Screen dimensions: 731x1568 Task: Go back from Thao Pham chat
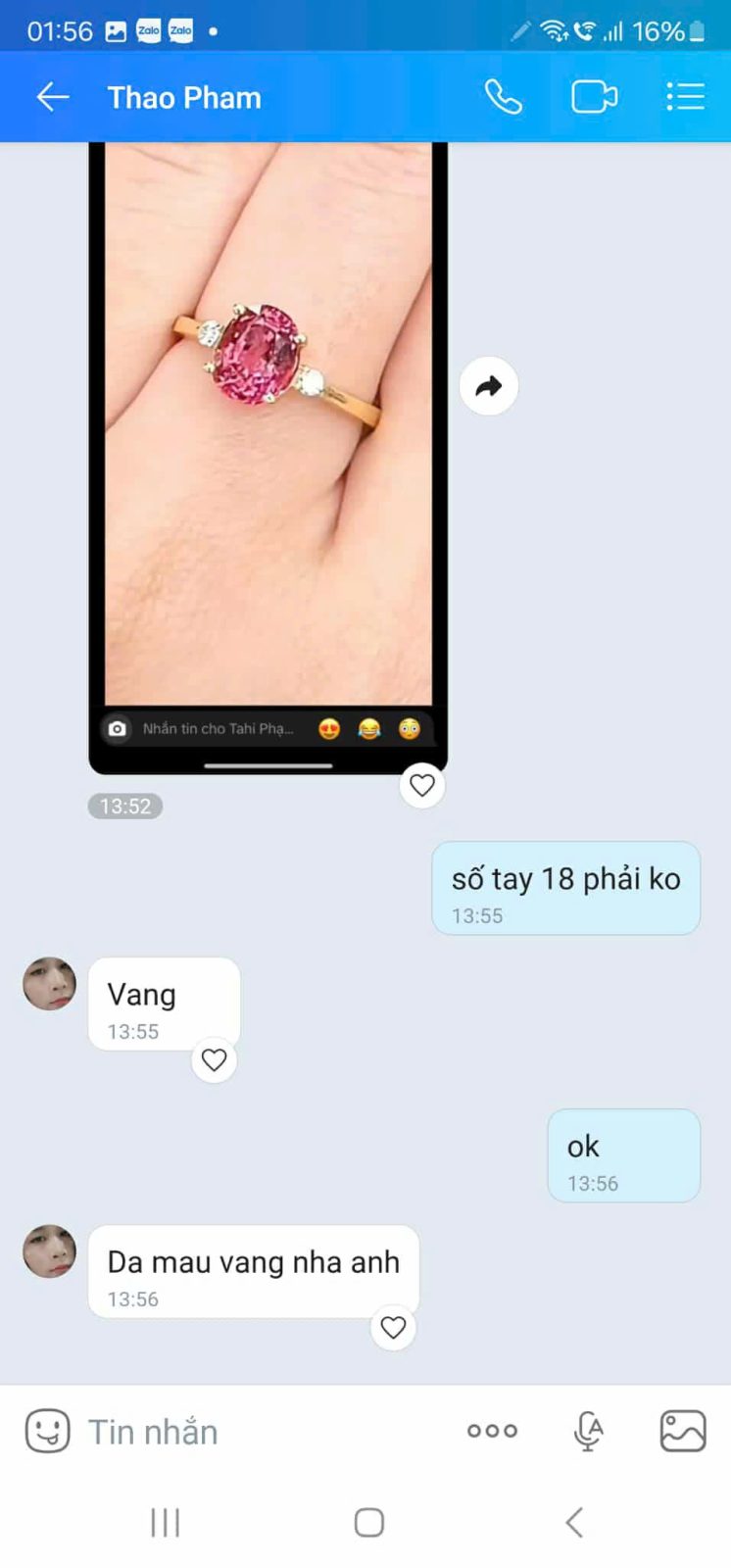[52, 97]
